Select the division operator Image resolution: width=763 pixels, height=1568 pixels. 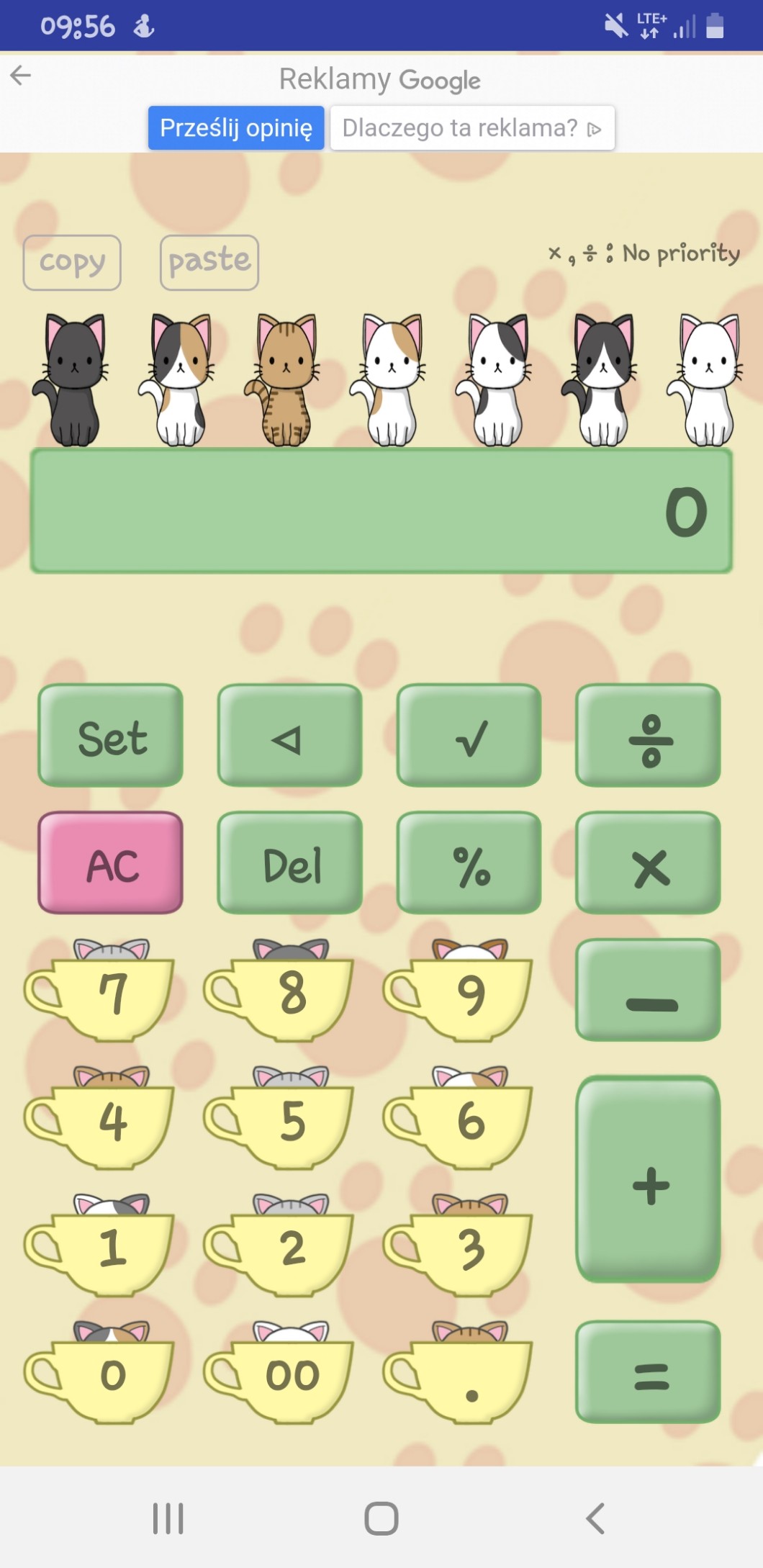649,736
